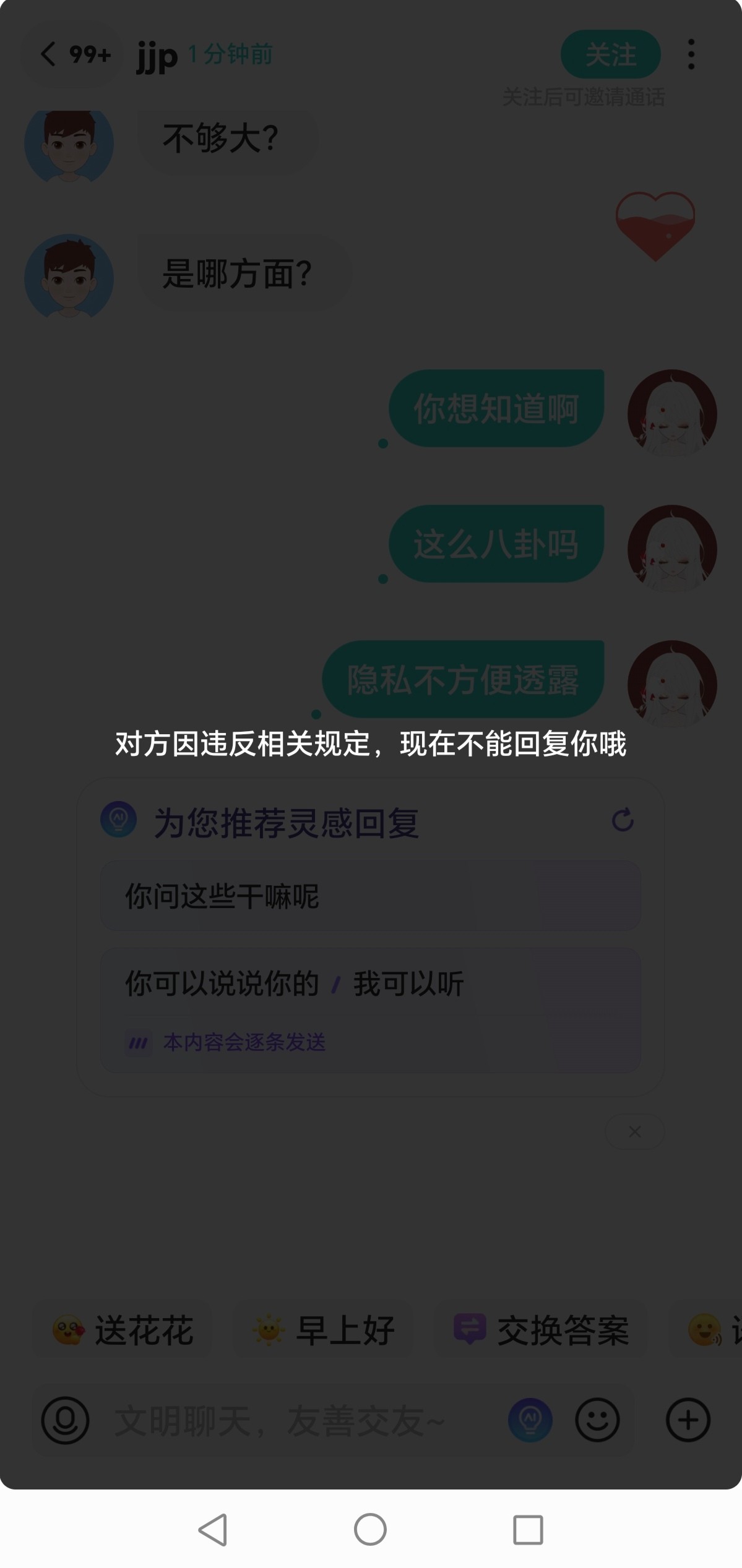Open AI inspiration bulb in input bar
This screenshot has width=742, height=1568.
[530, 1420]
